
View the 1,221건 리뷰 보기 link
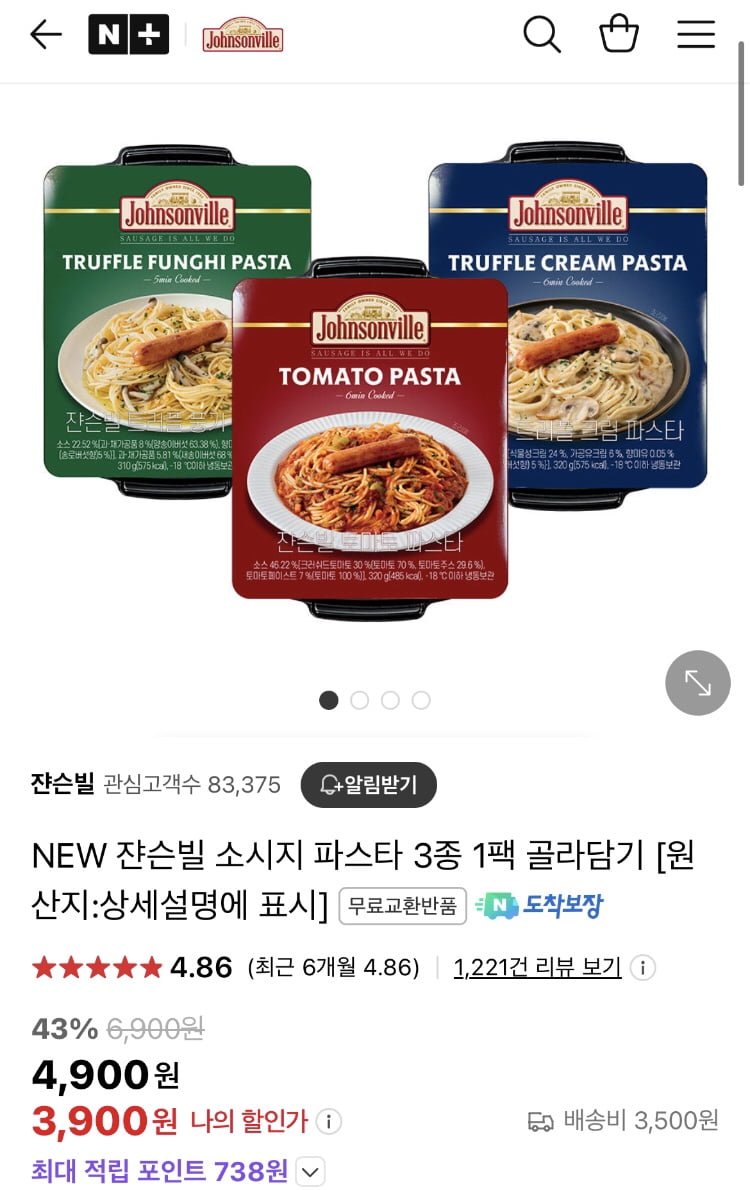coord(537,968)
